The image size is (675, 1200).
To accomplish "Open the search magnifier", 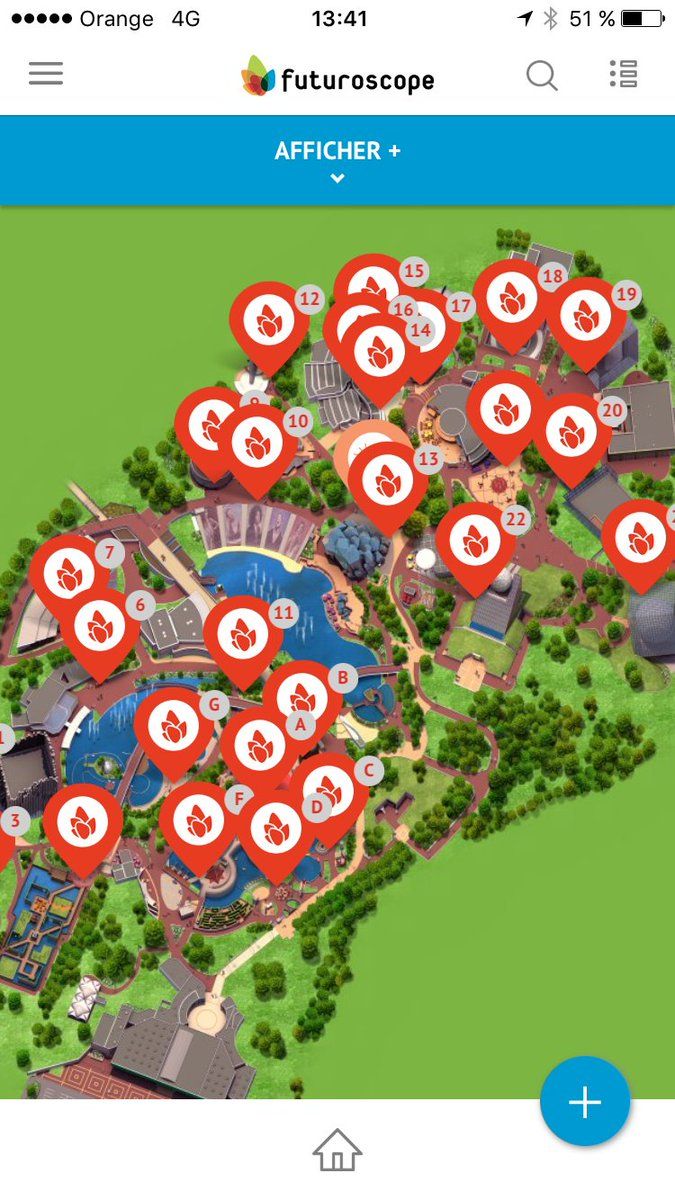I will tap(542, 75).
